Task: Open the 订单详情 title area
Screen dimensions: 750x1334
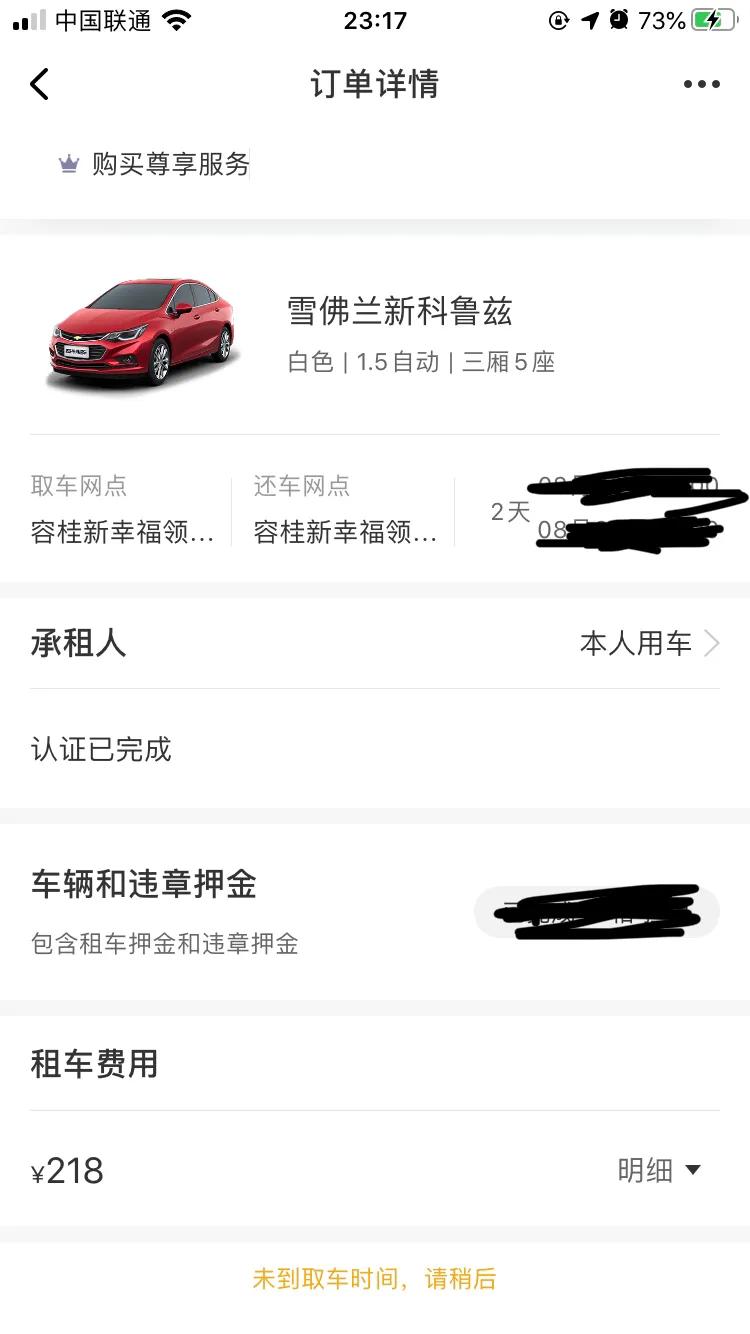Action: (375, 84)
